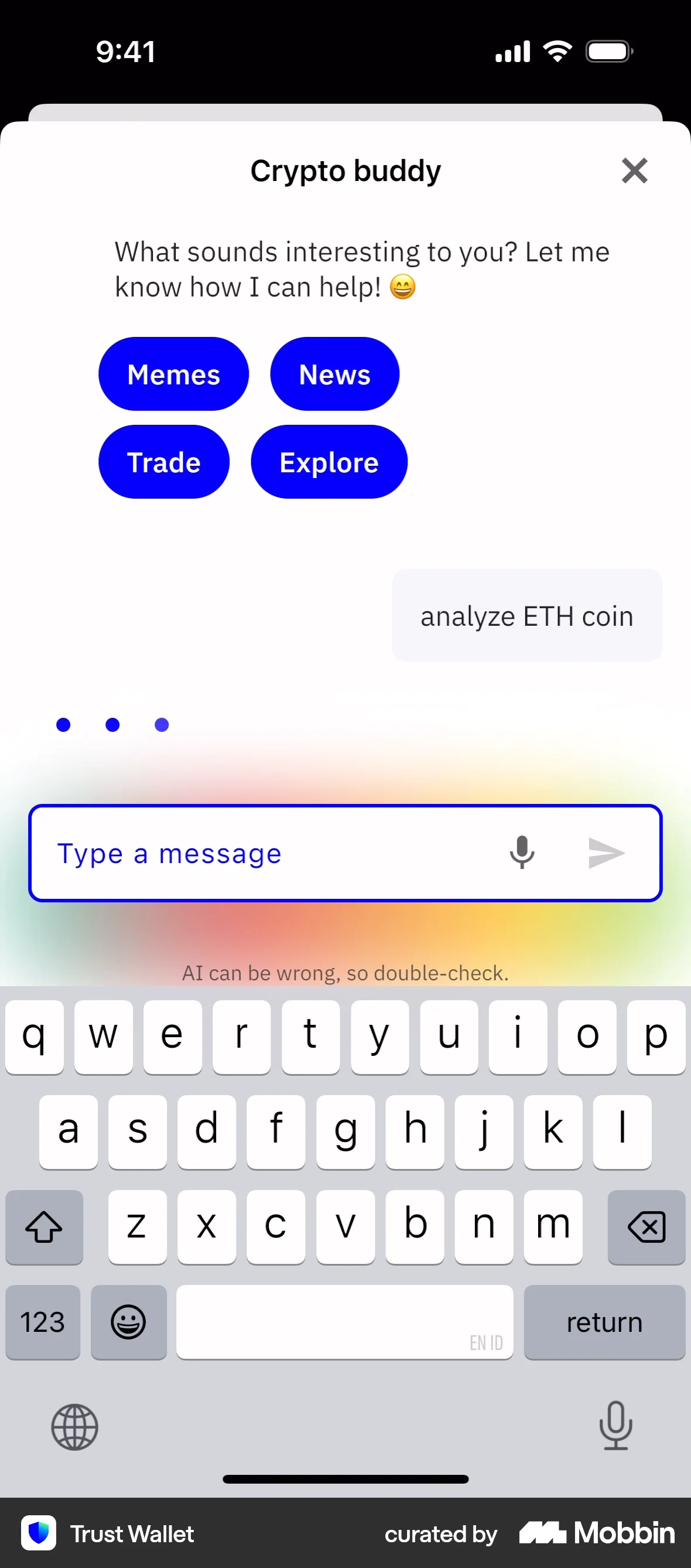This screenshot has height=1568, width=691.
Task: Hit the backspace key on keyboard
Action: point(646,1226)
